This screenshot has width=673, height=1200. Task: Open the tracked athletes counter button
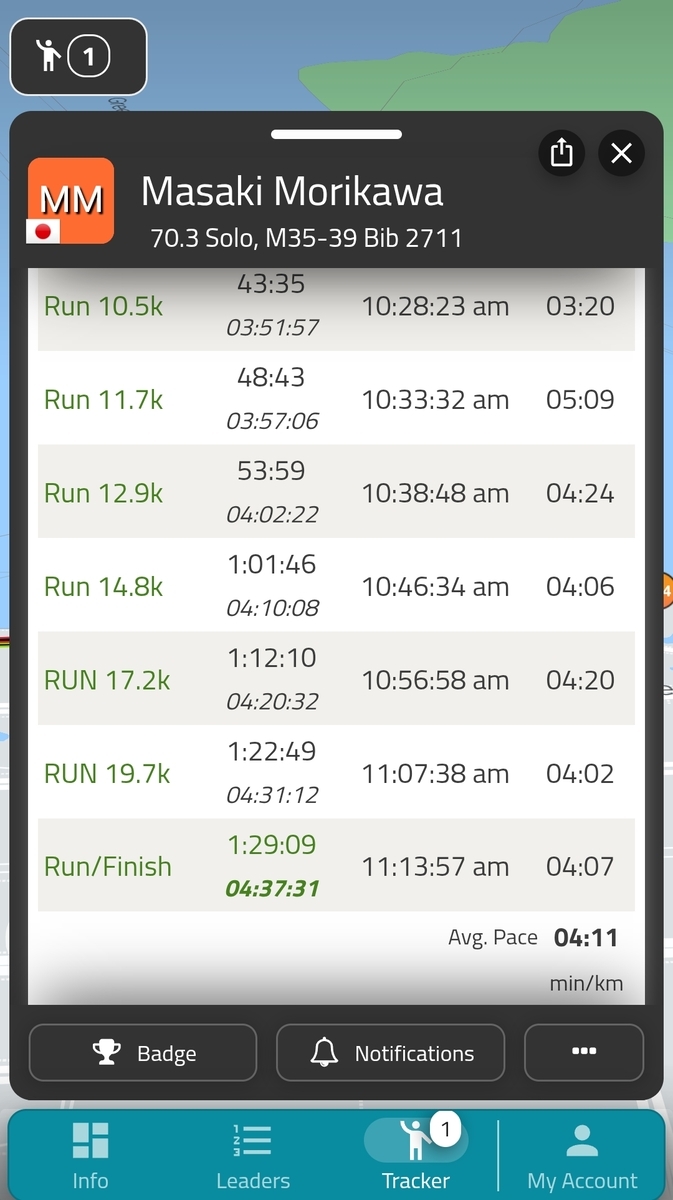click(79, 57)
